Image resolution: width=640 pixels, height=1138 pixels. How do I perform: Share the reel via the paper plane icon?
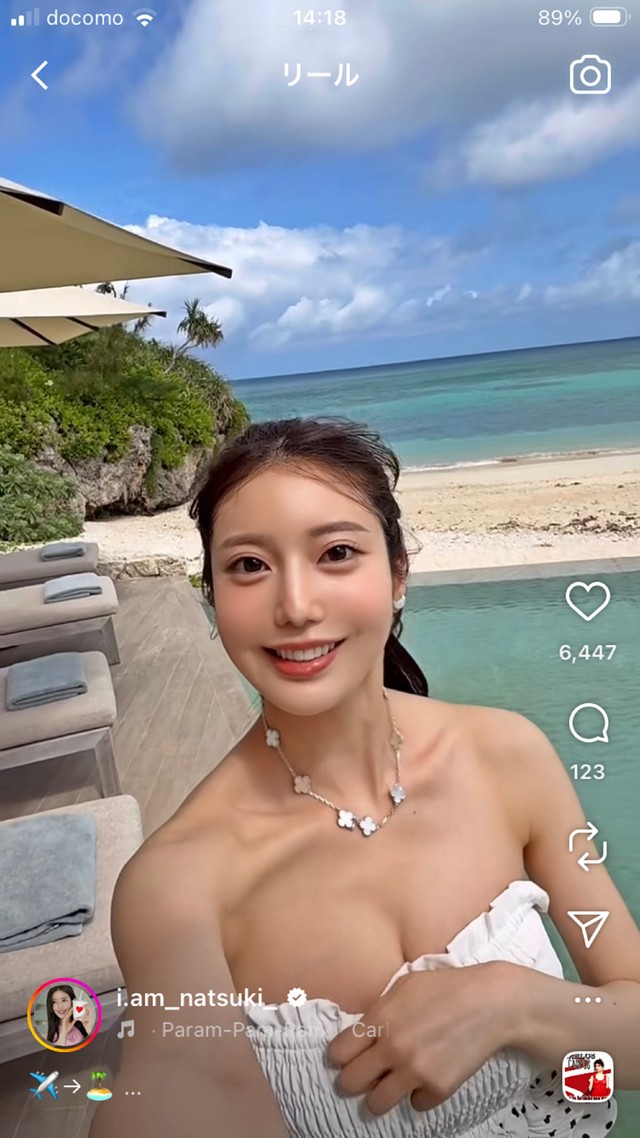tap(588, 928)
